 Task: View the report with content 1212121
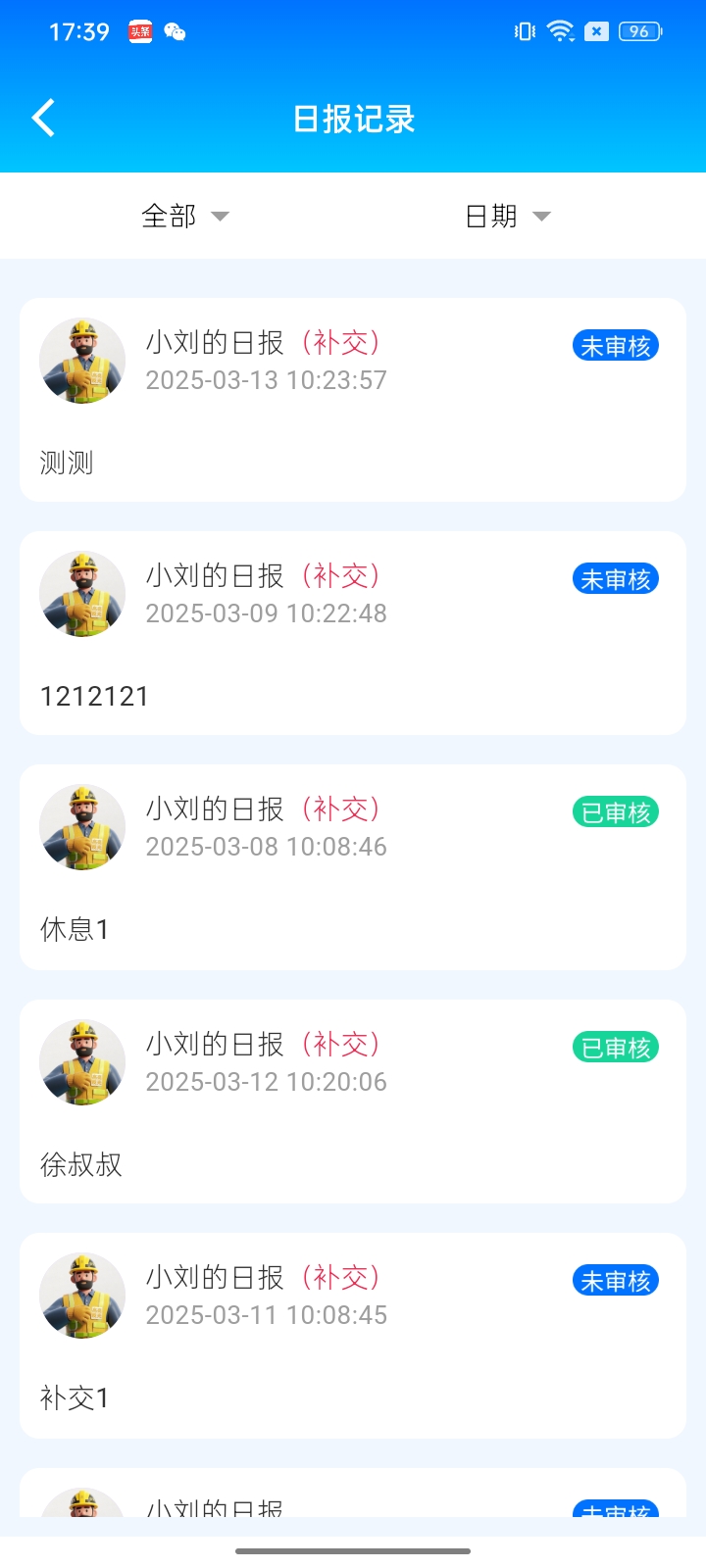click(353, 633)
